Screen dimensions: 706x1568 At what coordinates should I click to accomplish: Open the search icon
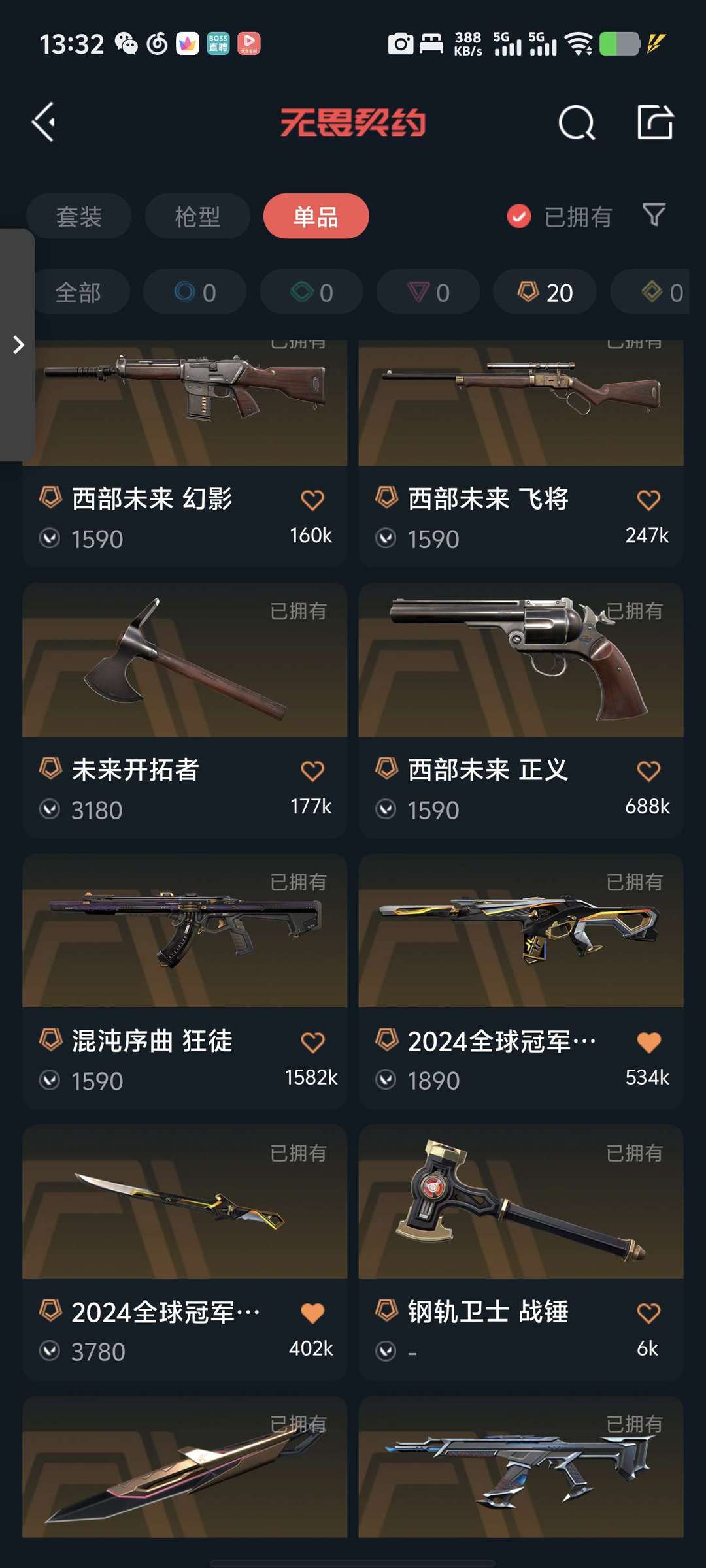coord(576,122)
